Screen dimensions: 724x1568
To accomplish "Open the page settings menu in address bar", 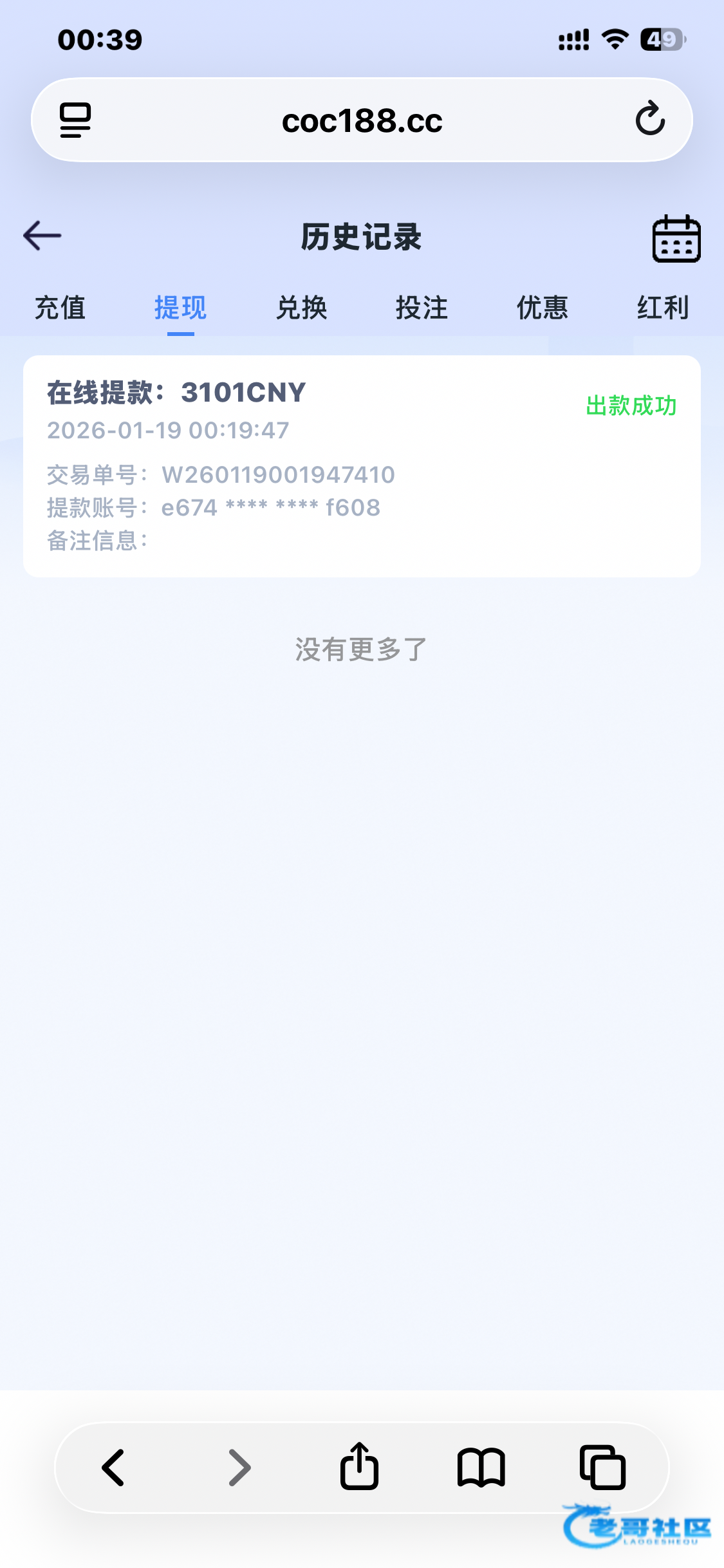I will pos(75,120).
